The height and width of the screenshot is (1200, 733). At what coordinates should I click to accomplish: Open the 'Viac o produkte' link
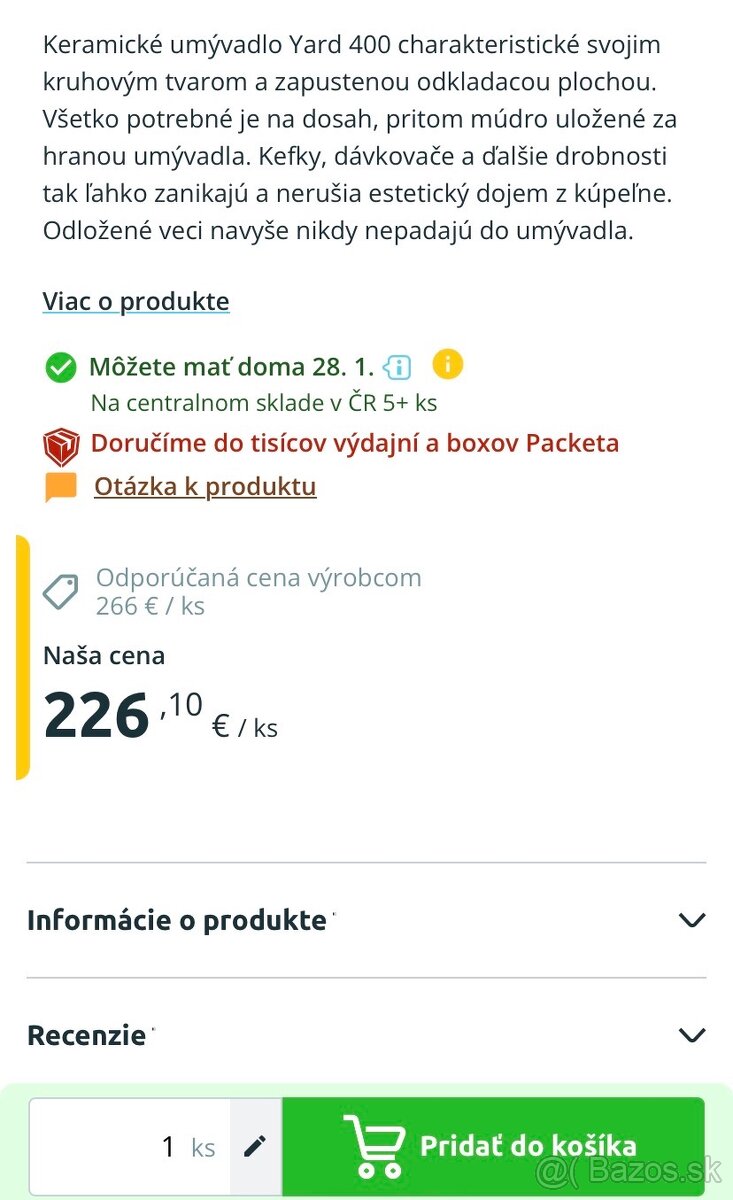136,301
